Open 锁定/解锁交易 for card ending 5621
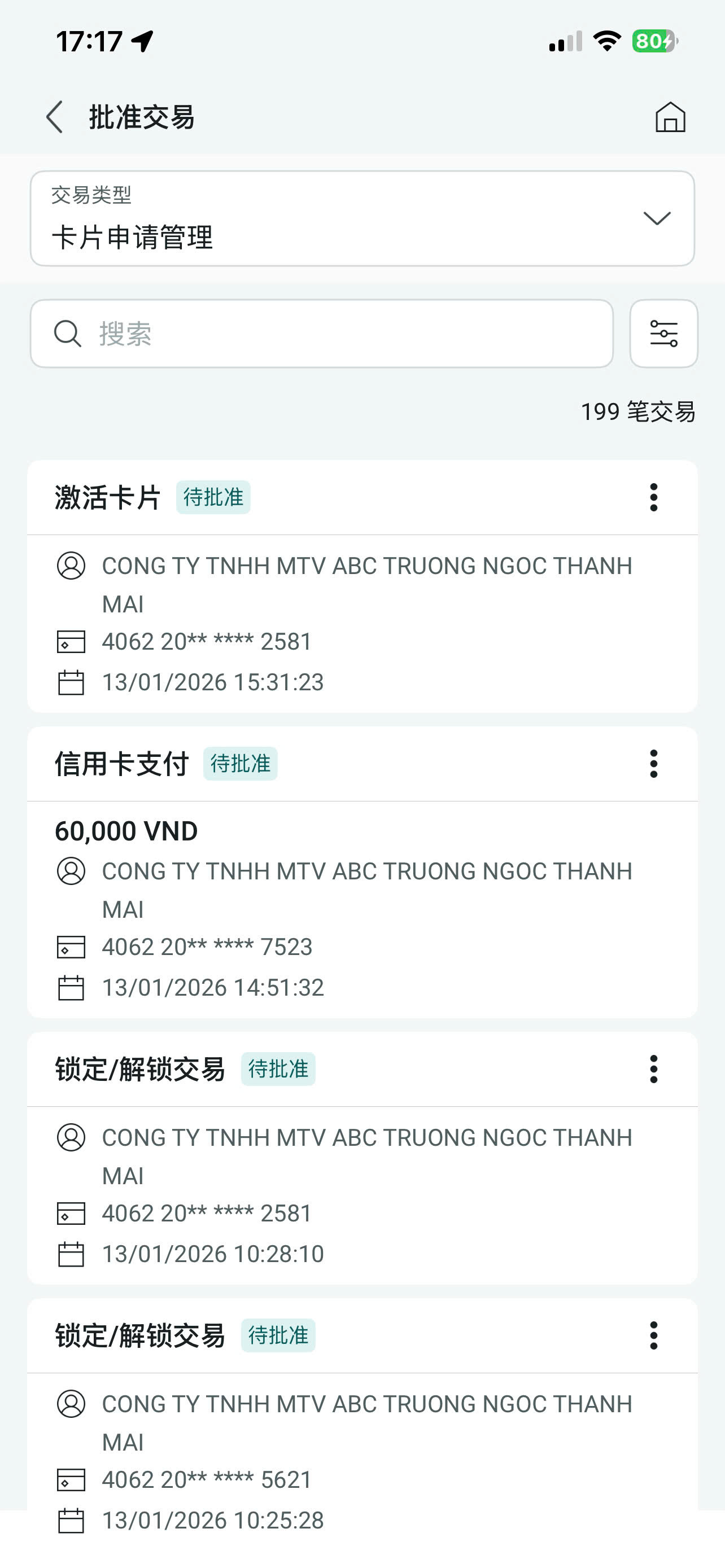The width and height of the screenshot is (725, 1568). pyautogui.click(x=362, y=1461)
